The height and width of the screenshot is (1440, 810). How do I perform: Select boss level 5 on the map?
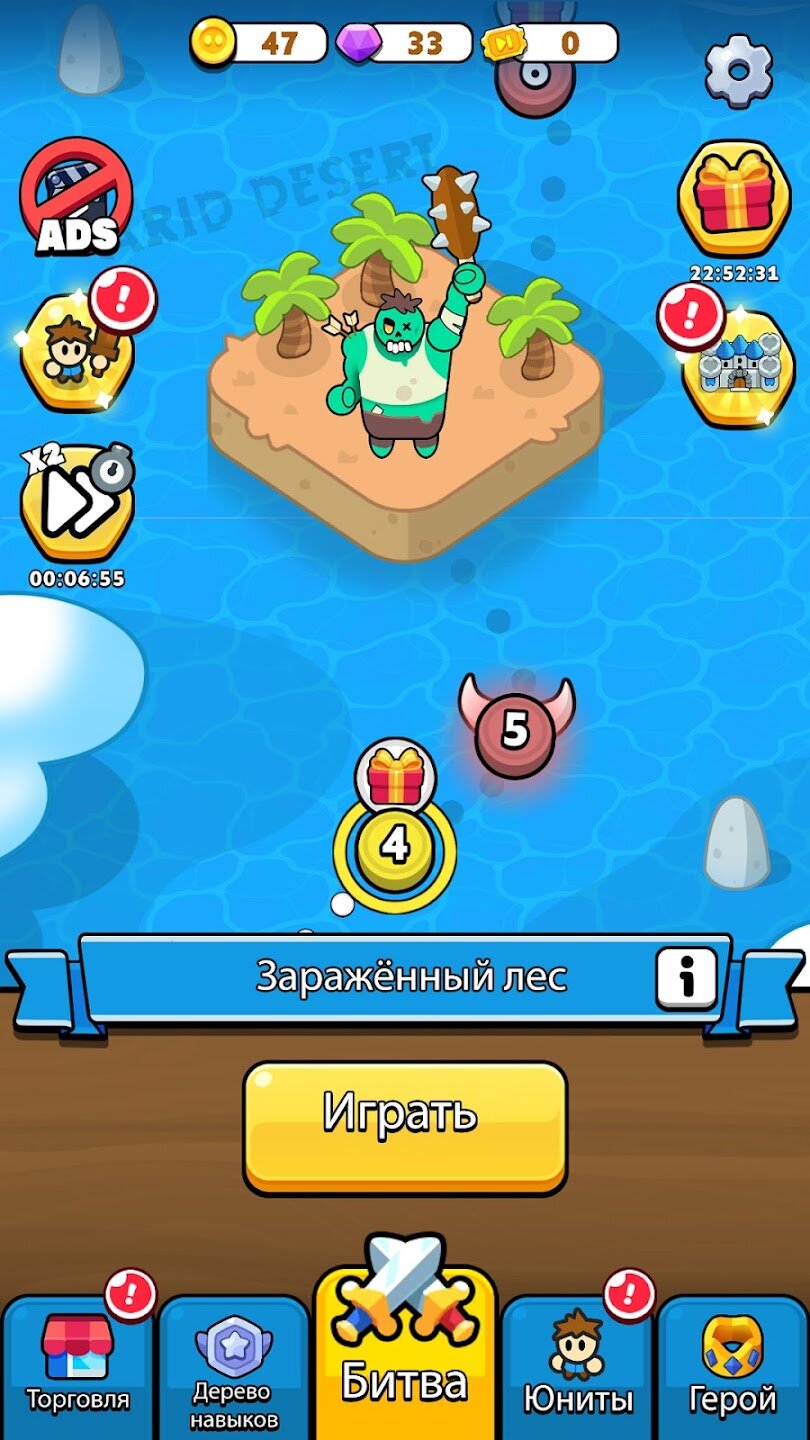(515, 733)
